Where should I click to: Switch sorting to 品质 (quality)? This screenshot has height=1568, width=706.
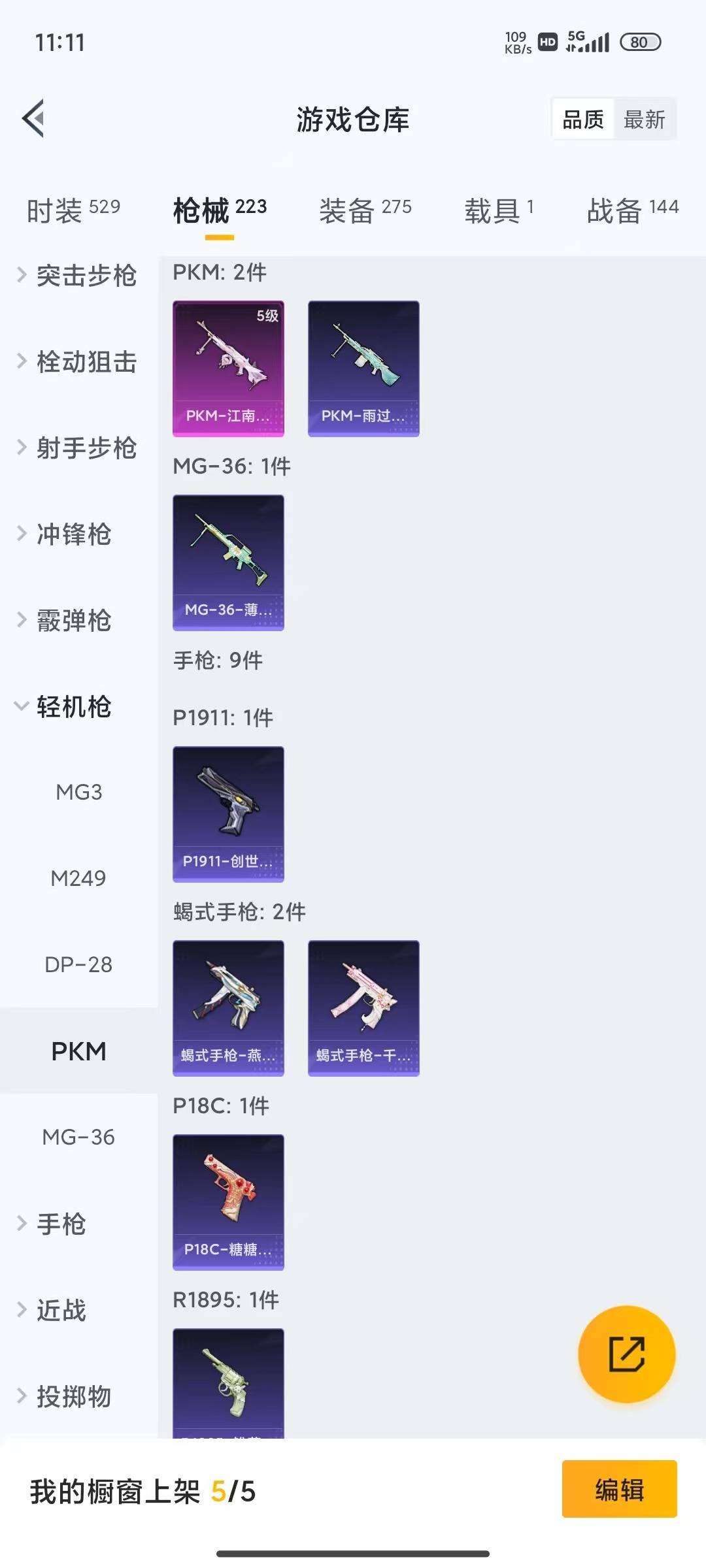582,119
